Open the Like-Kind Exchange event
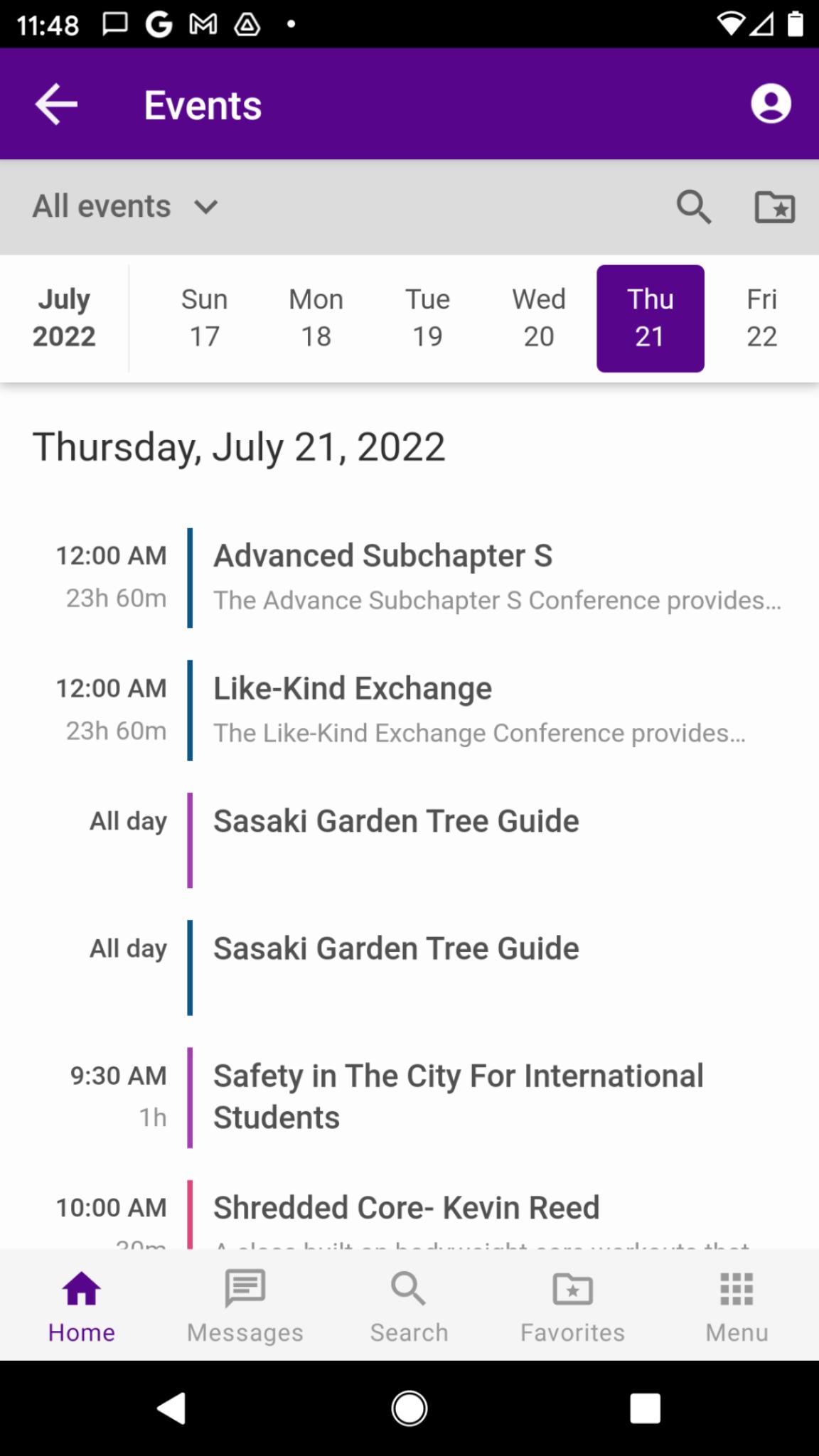819x1456 pixels. coord(409,710)
